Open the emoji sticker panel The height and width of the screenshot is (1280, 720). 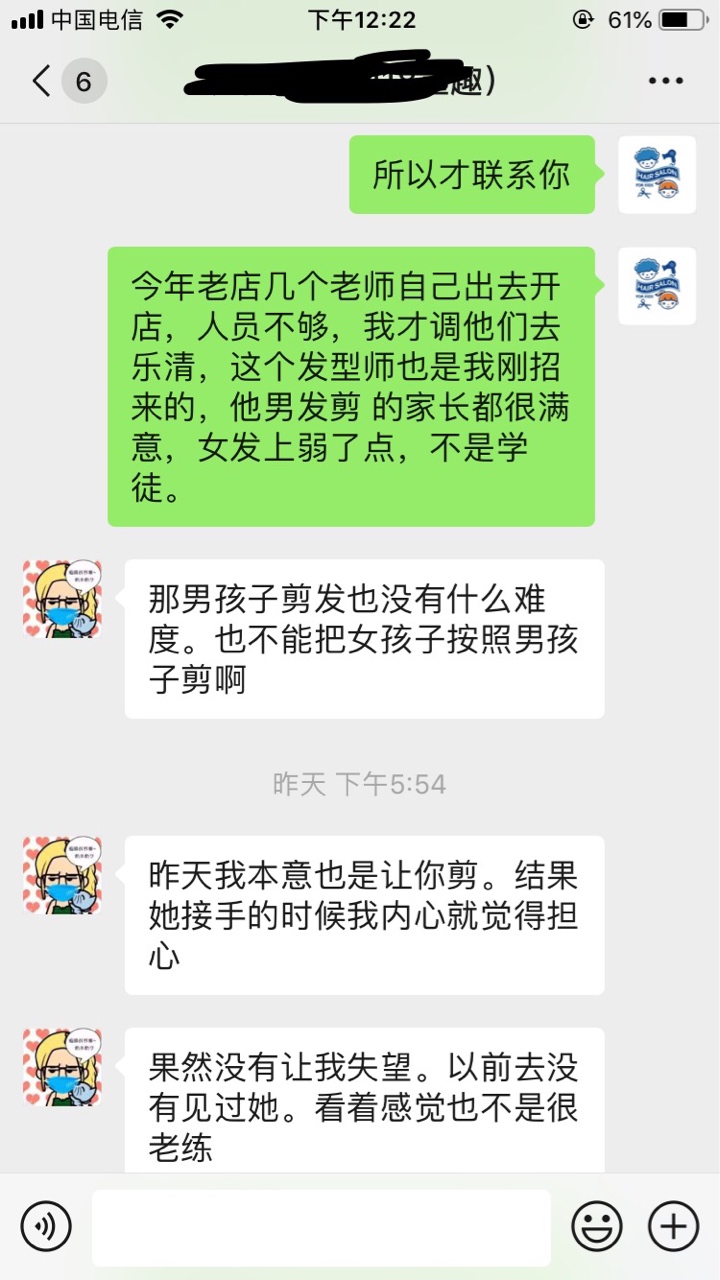[x=597, y=1226]
